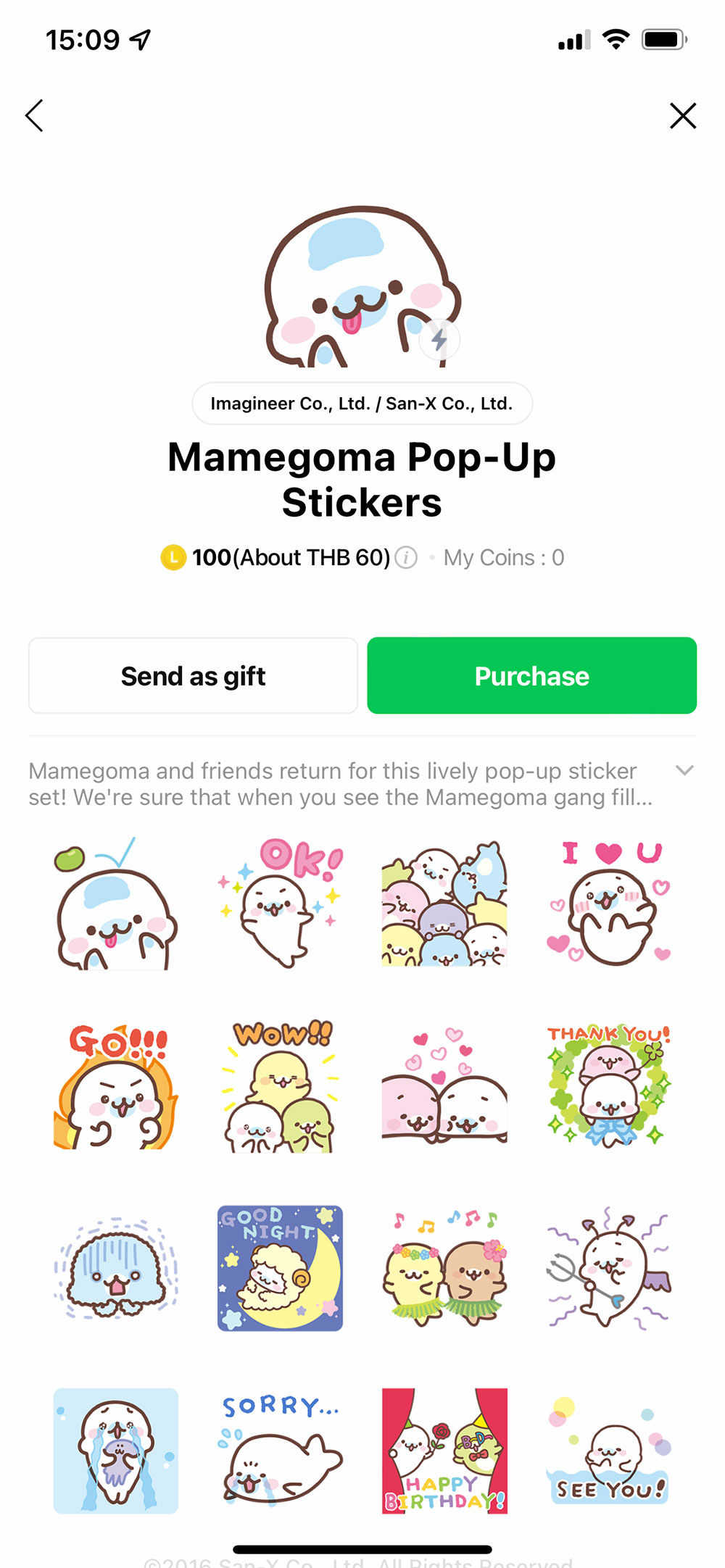Preview the HAPPY BIRTHDAY! sticker

[444, 1451]
